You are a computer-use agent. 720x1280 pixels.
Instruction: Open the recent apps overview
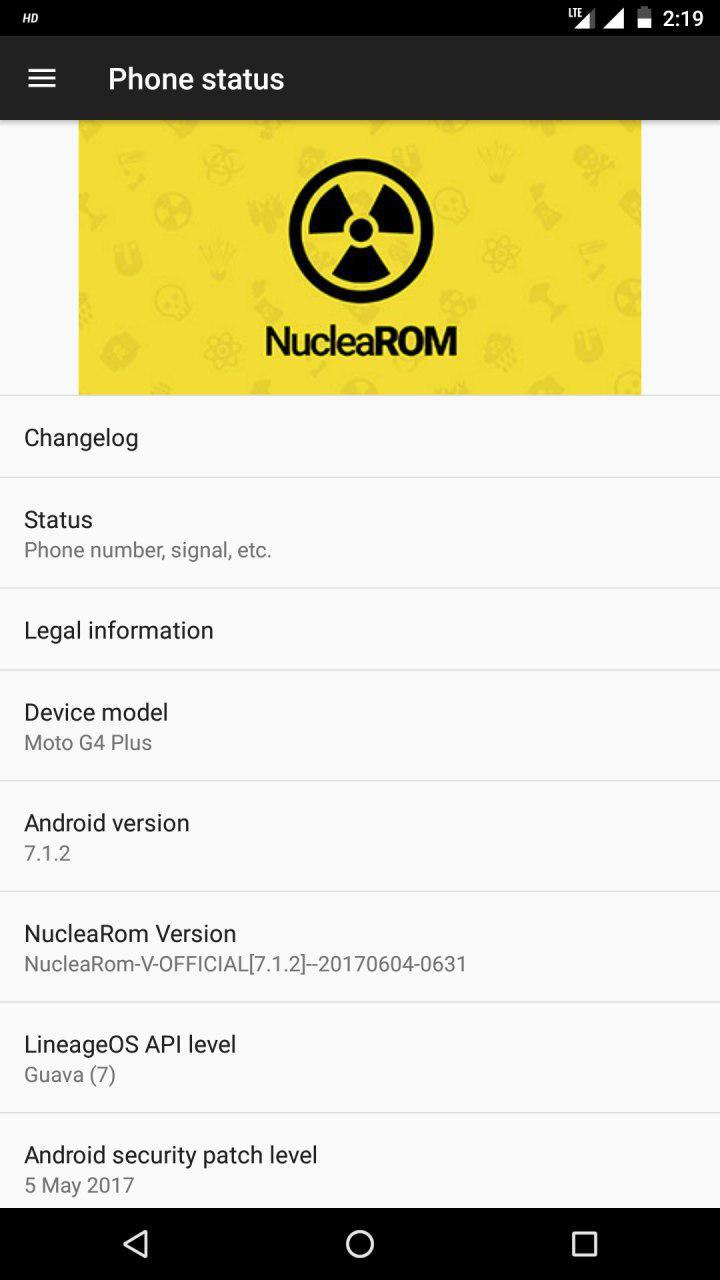[x=584, y=1243]
